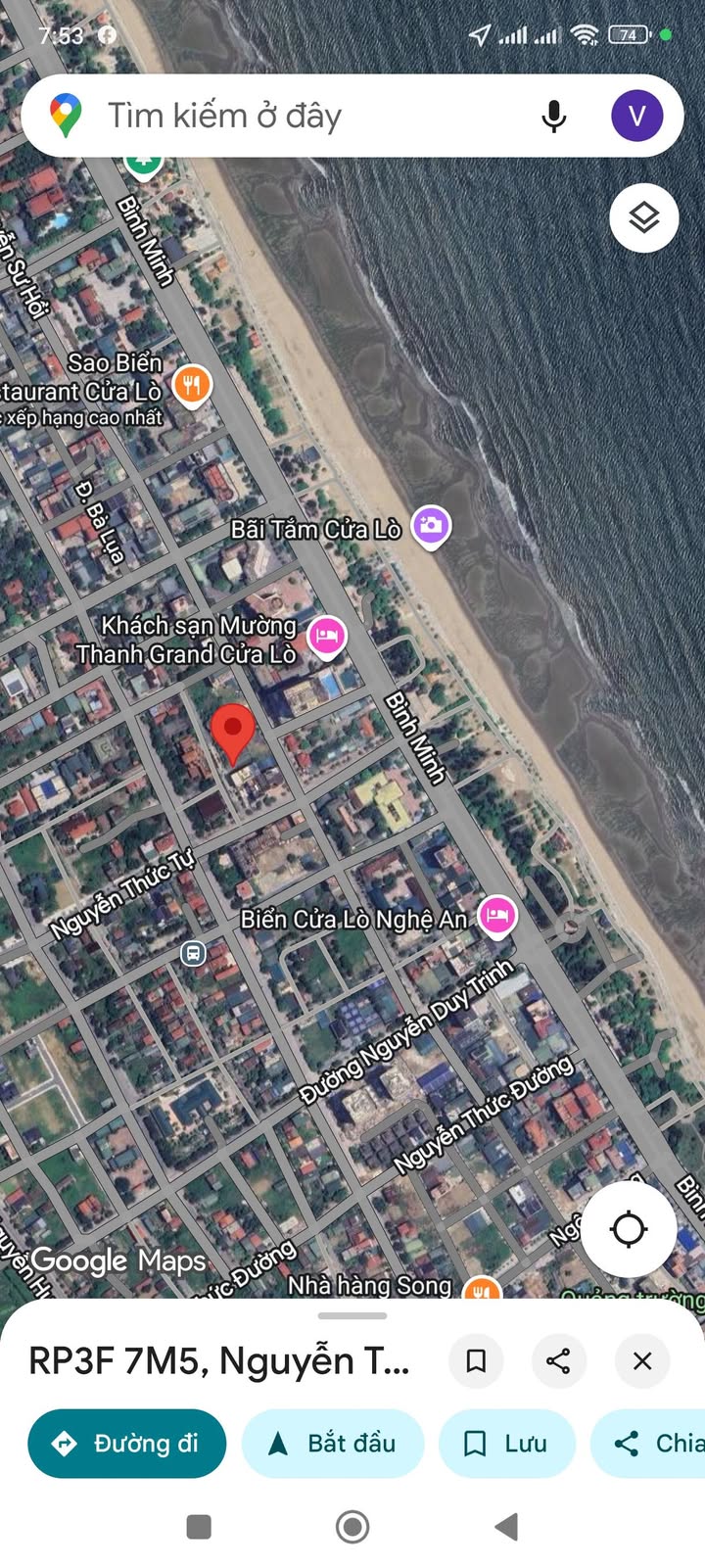Viewport: 705px width, 1568px height.
Task: Open the Biển Cửa Lò Nghệ An hotel pin
Action: 497,917
